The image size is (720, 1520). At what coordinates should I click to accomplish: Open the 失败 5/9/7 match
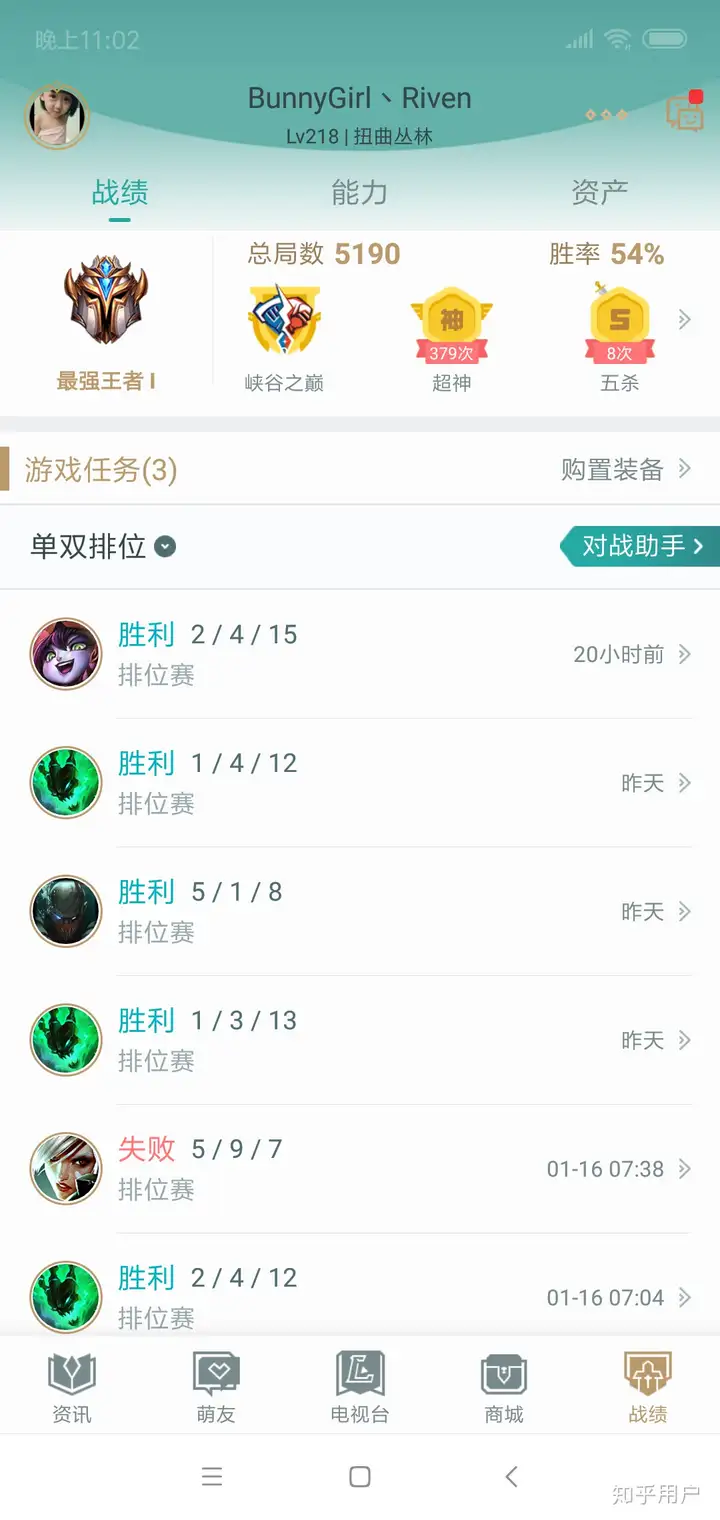(x=360, y=1168)
